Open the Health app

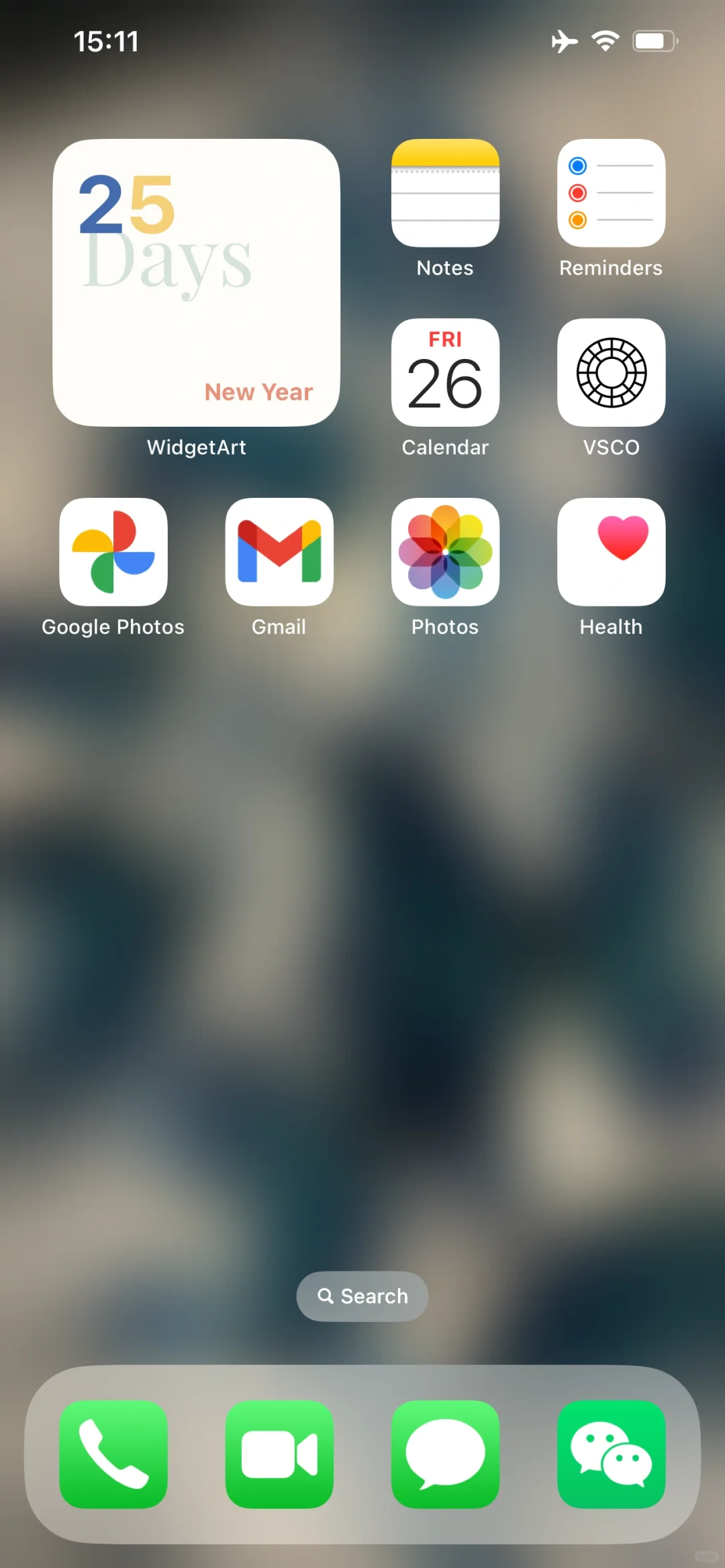(x=611, y=552)
